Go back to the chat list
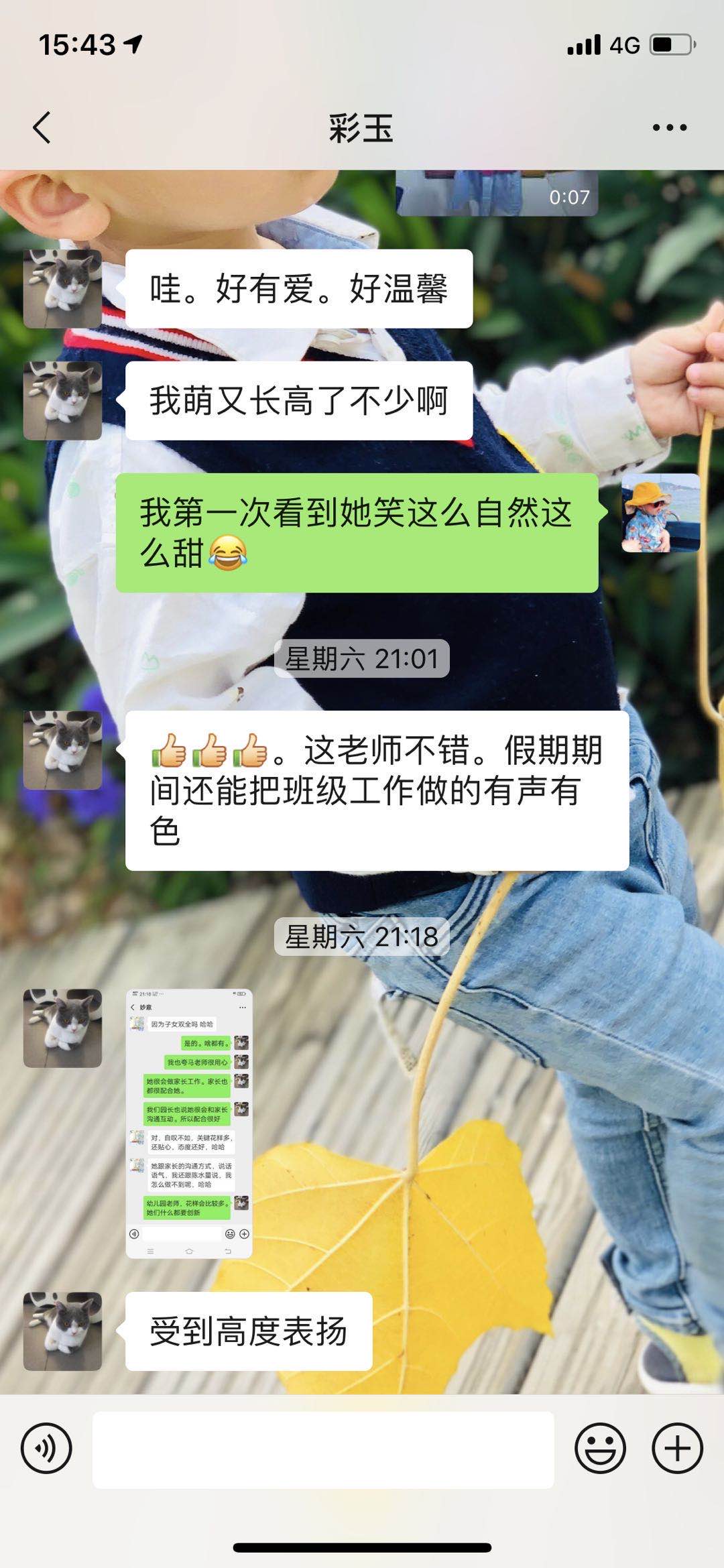Screen dimensions: 724x1568 point(42,127)
